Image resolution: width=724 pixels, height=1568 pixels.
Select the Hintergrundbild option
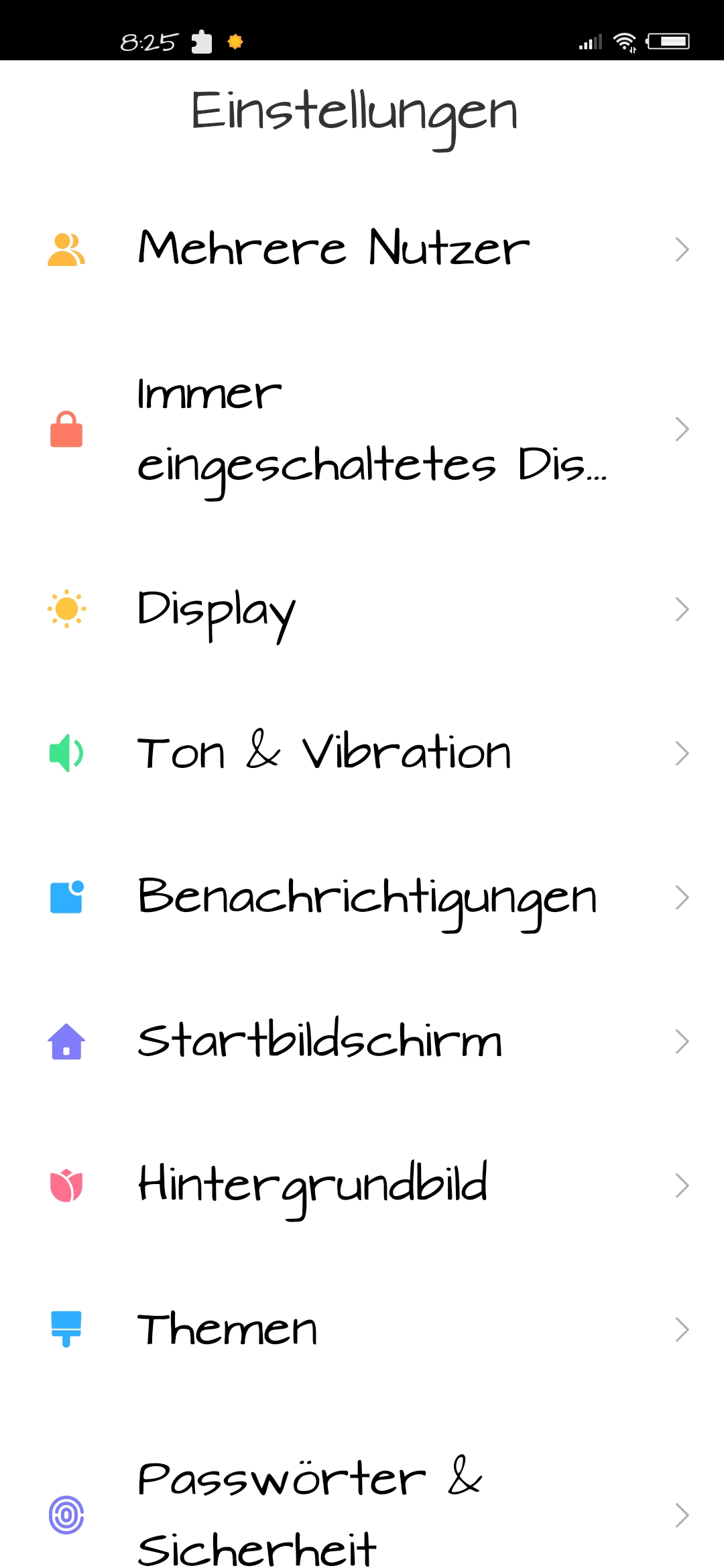pos(362,1185)
